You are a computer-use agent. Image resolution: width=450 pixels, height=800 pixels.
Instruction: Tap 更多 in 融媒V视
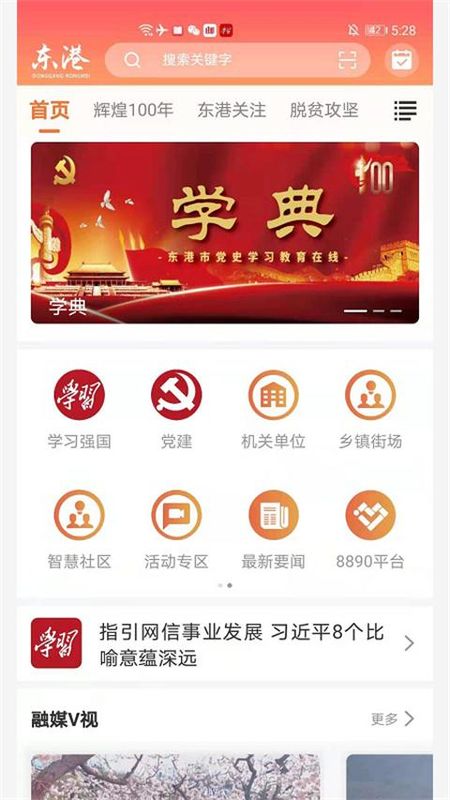(x=392, y=719)
